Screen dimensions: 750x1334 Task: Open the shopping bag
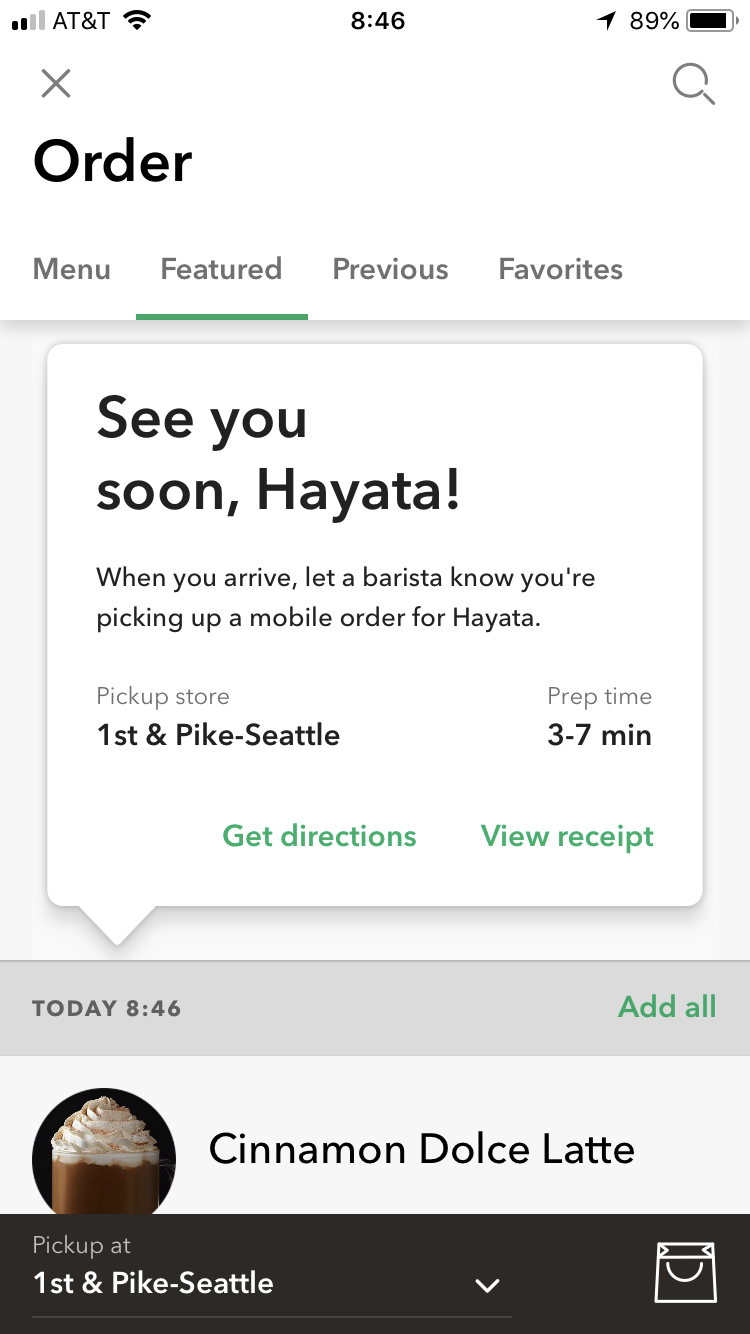(x=685, y=1273)
